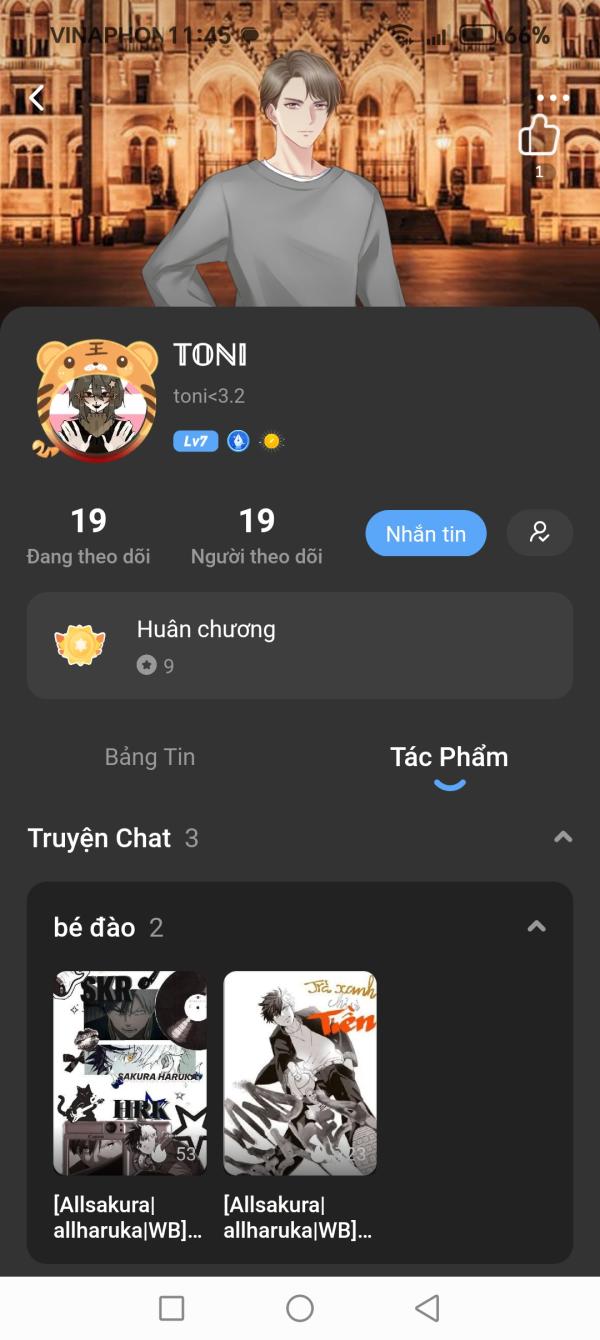The image size is (600, 1340).
Task: Open TONI's tiger-framed profile avatar
Action: pos(96,399)
